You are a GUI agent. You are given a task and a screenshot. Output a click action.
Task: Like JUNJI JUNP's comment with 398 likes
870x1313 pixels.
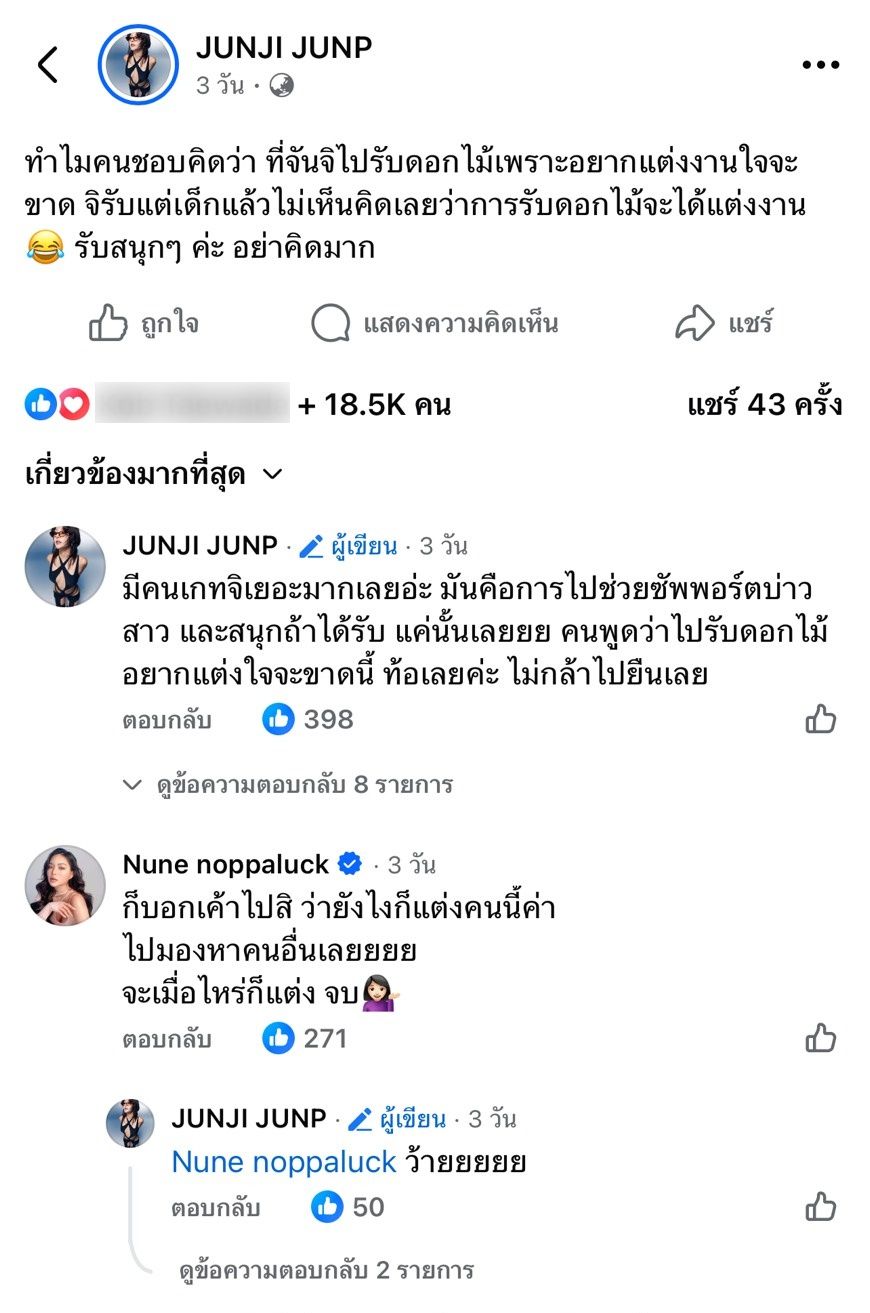(820, 719)
